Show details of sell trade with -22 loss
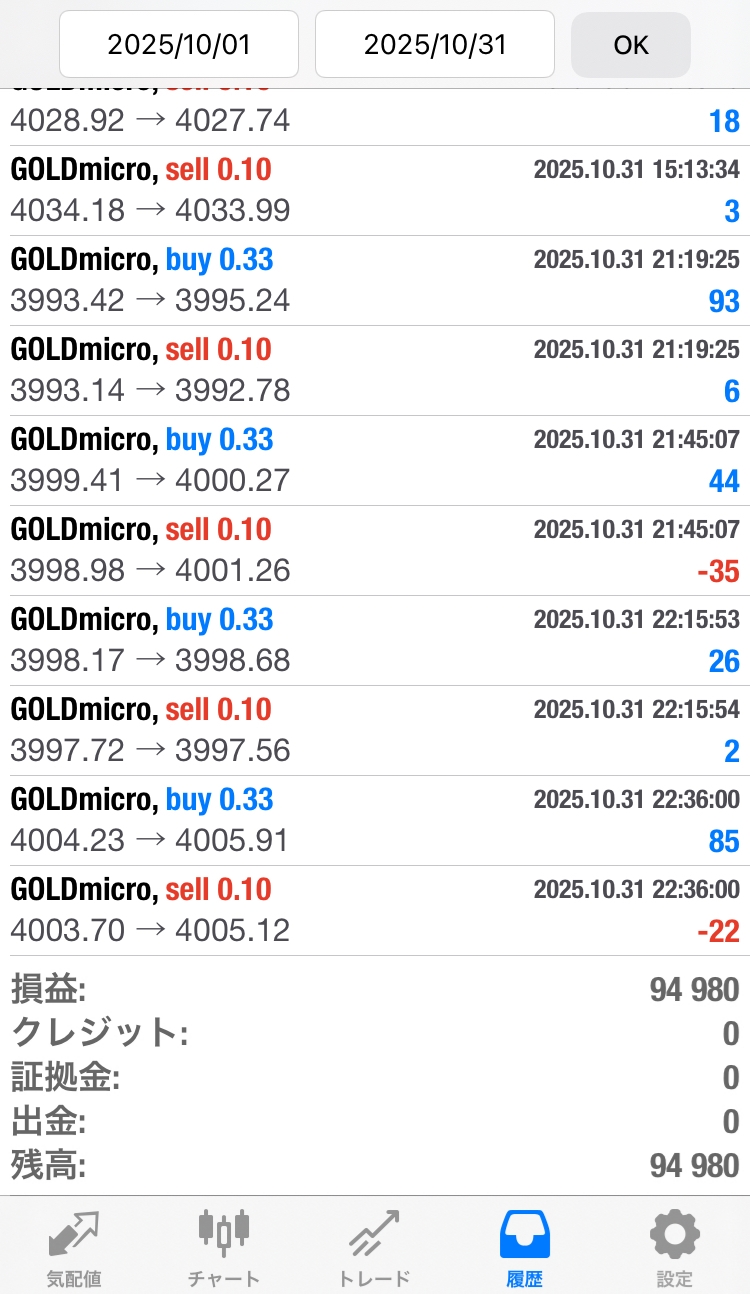 click(x=375, y=910)
